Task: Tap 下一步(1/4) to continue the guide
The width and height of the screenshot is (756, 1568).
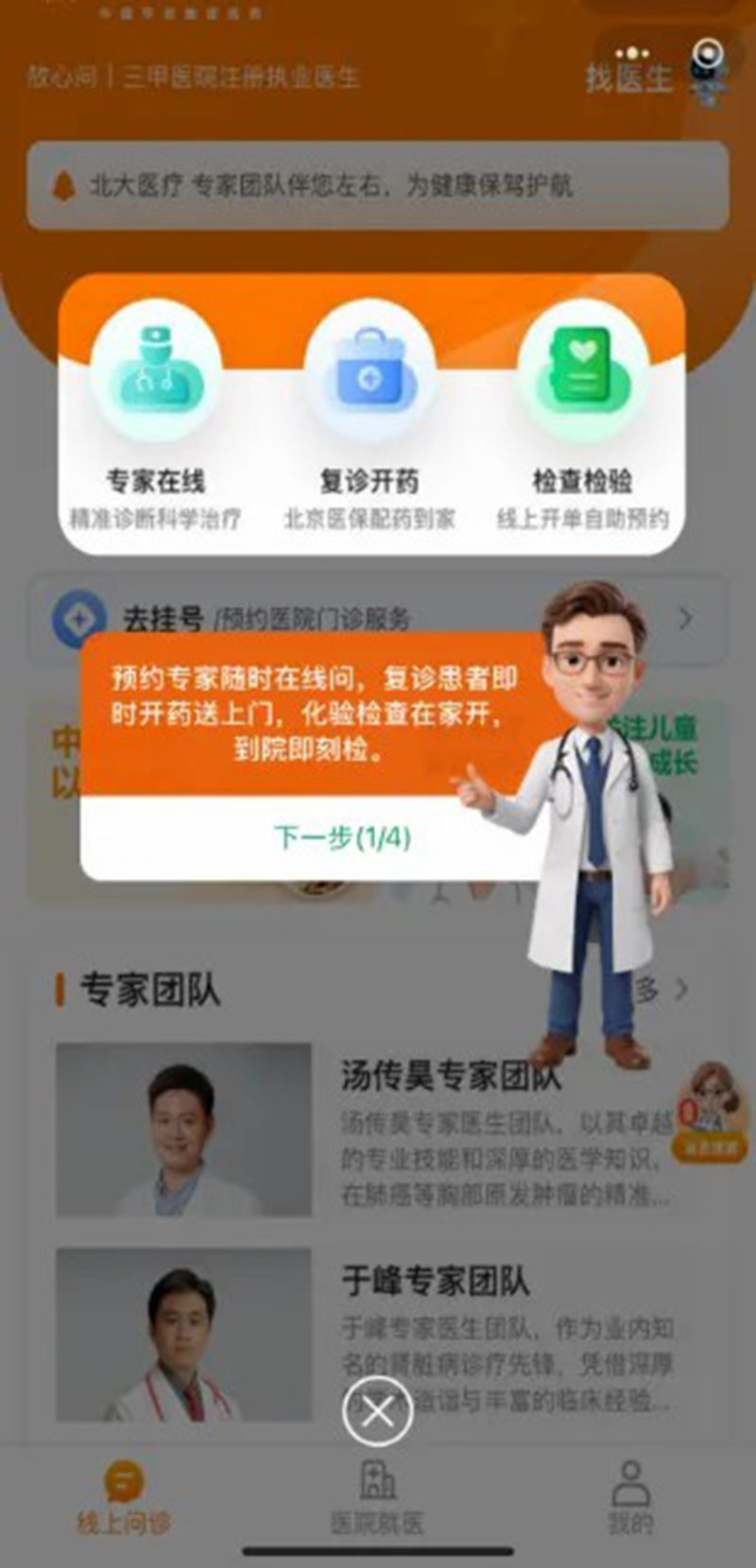Action: coord(342,837)
